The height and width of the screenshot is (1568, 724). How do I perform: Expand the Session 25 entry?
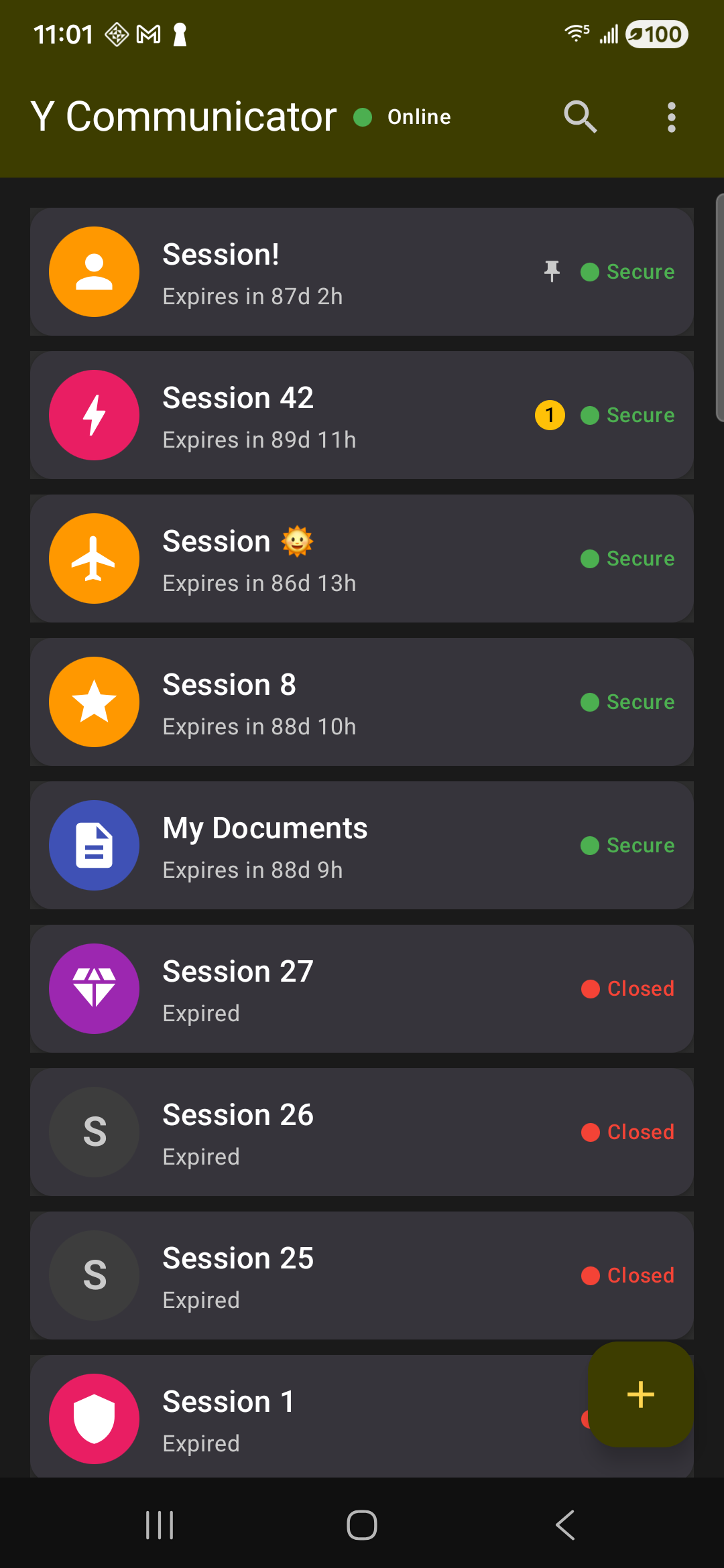click(362, 1275)
